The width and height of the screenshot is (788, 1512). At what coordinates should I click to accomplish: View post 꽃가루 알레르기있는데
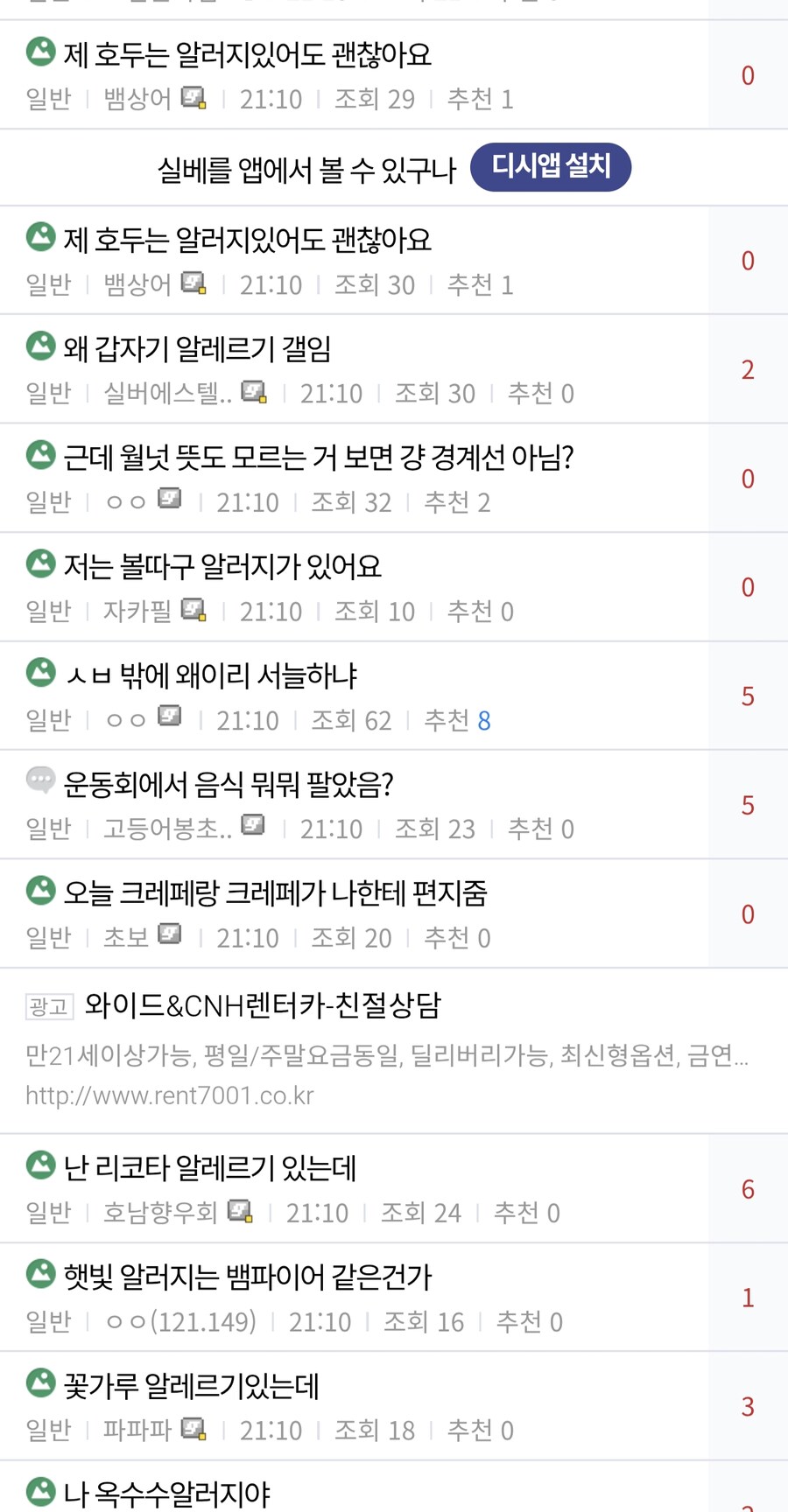191,1386
